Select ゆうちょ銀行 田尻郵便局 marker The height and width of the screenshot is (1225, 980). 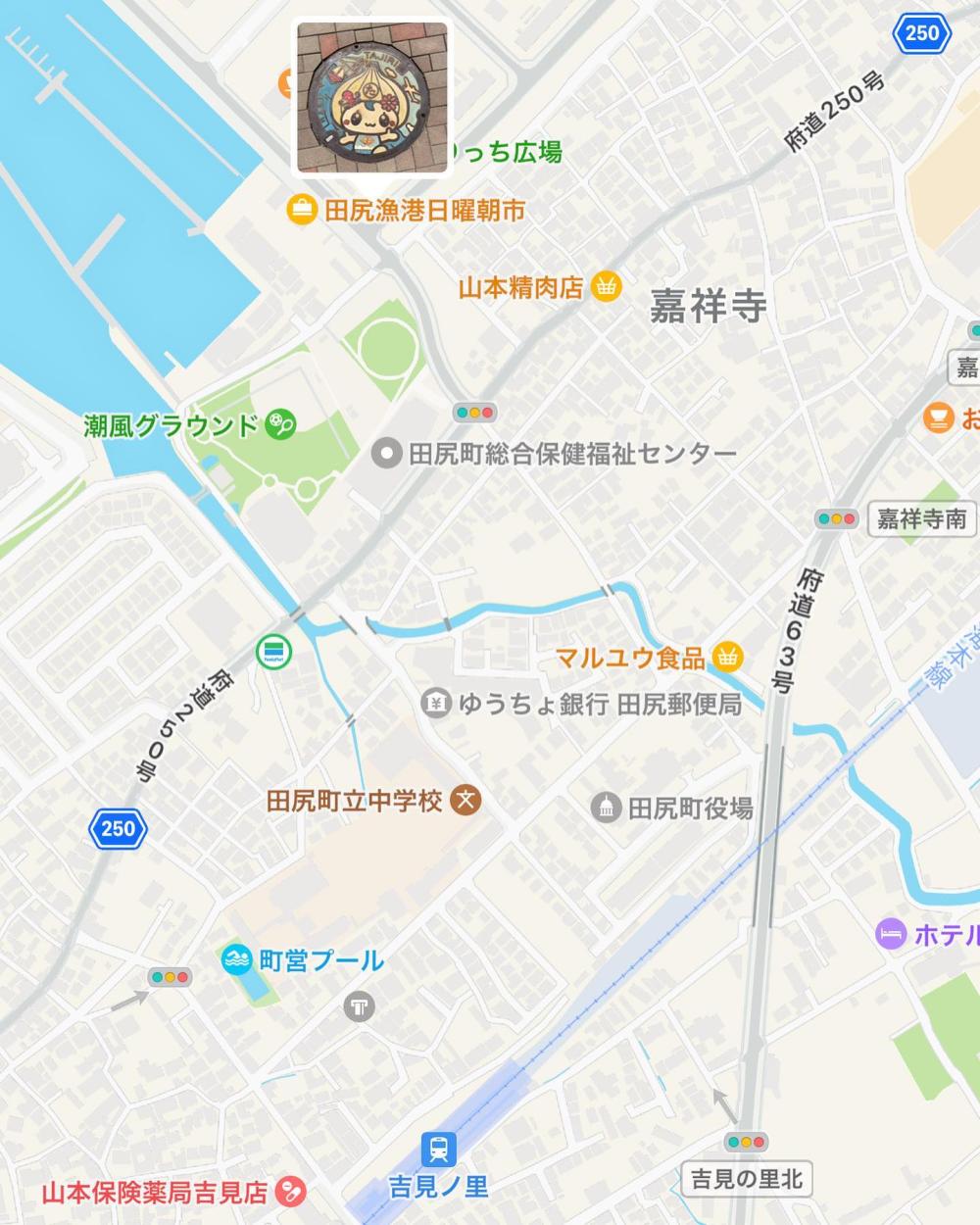tap(436, 703)
